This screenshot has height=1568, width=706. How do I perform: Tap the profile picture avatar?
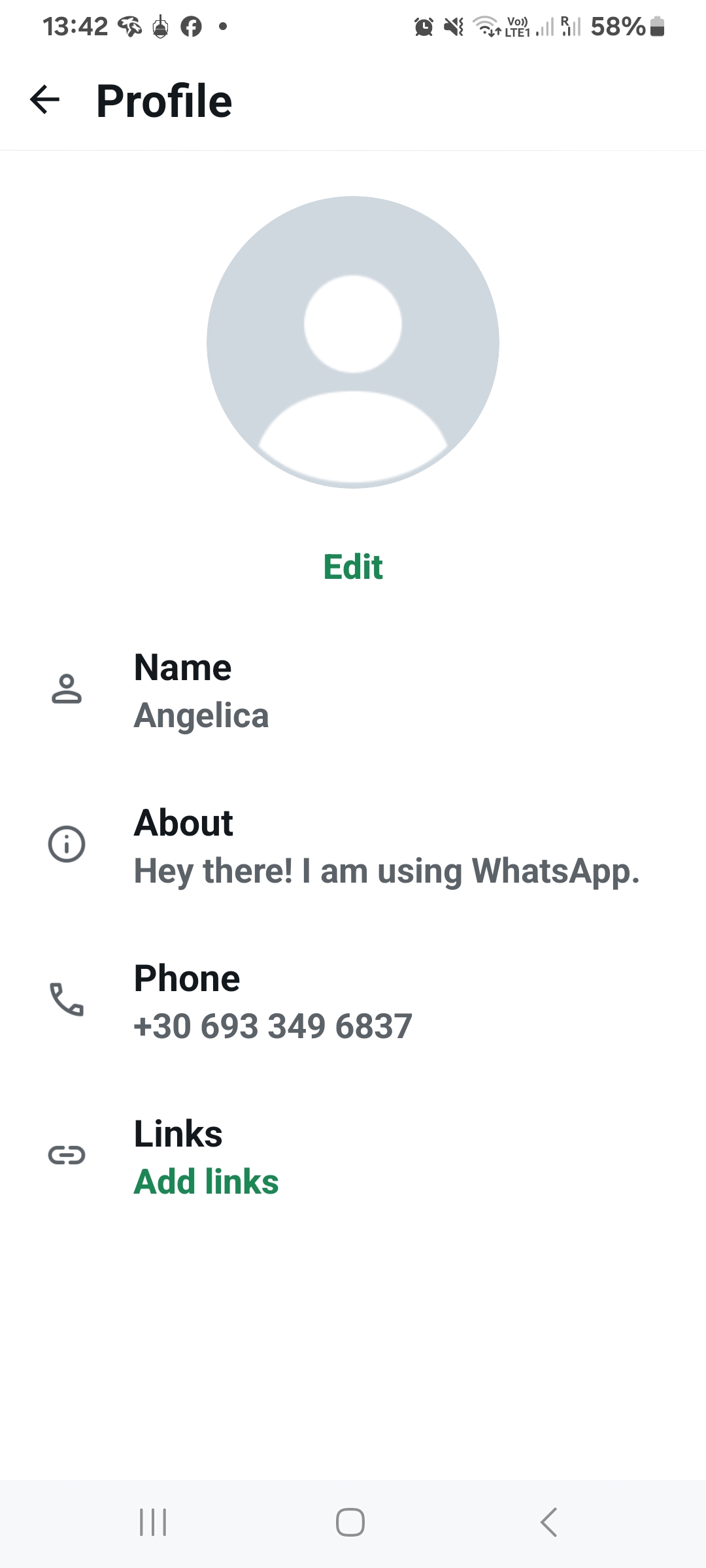coord(353,342)
